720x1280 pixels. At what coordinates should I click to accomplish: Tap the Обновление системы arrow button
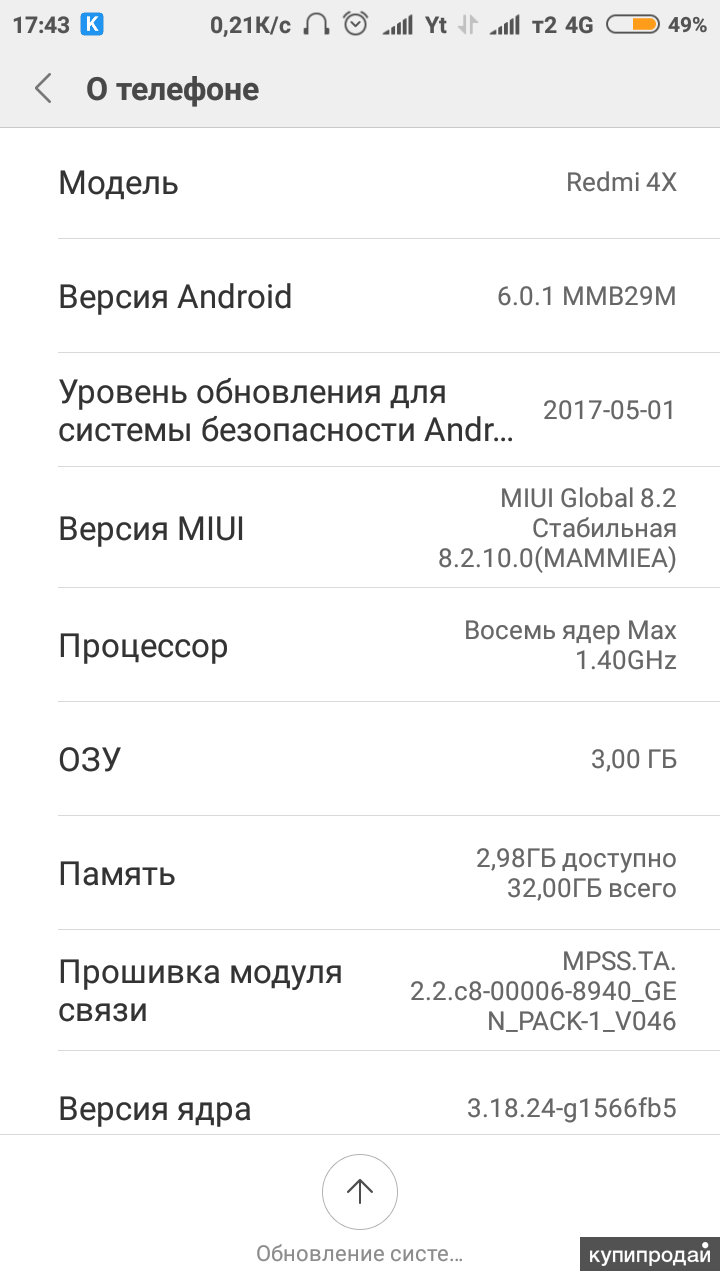359,1191
